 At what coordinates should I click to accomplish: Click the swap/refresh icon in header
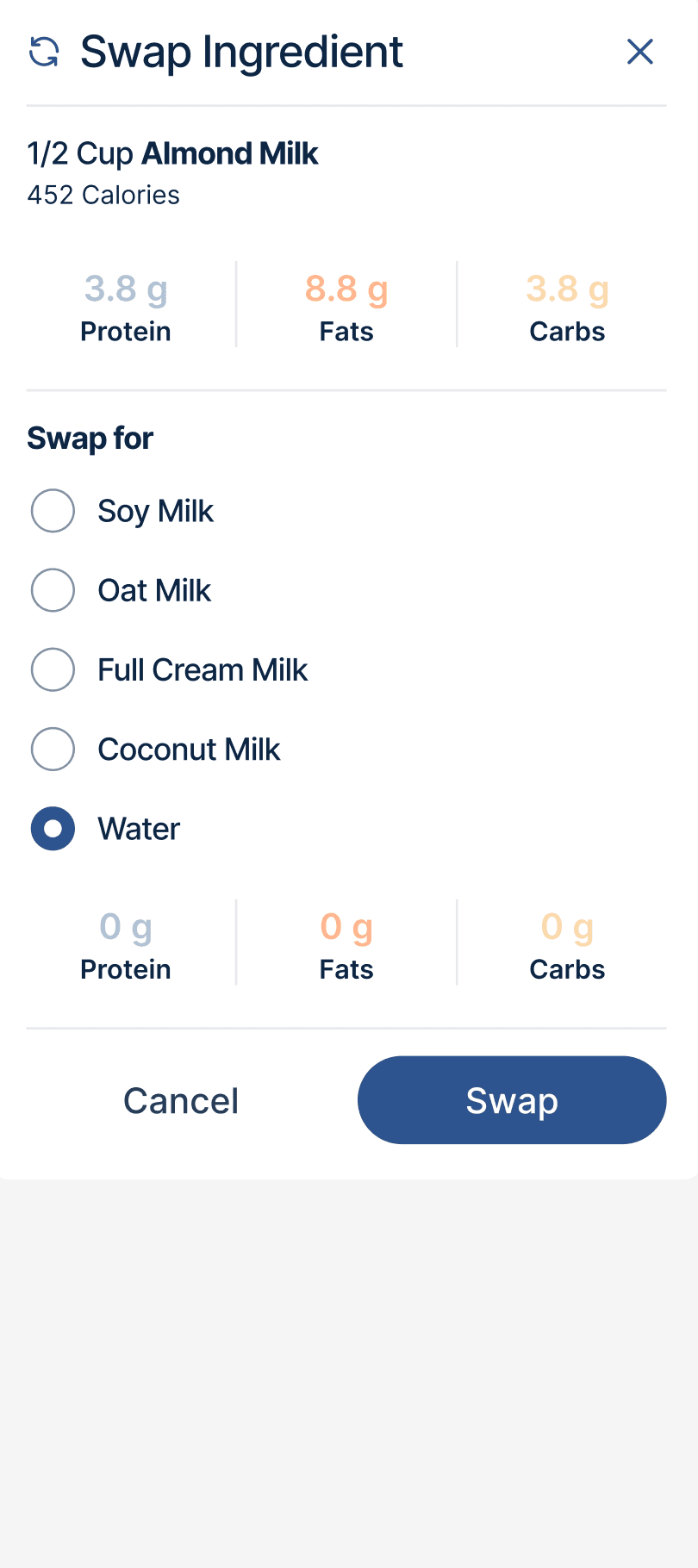pyautogui.click(x=46, y=52)
